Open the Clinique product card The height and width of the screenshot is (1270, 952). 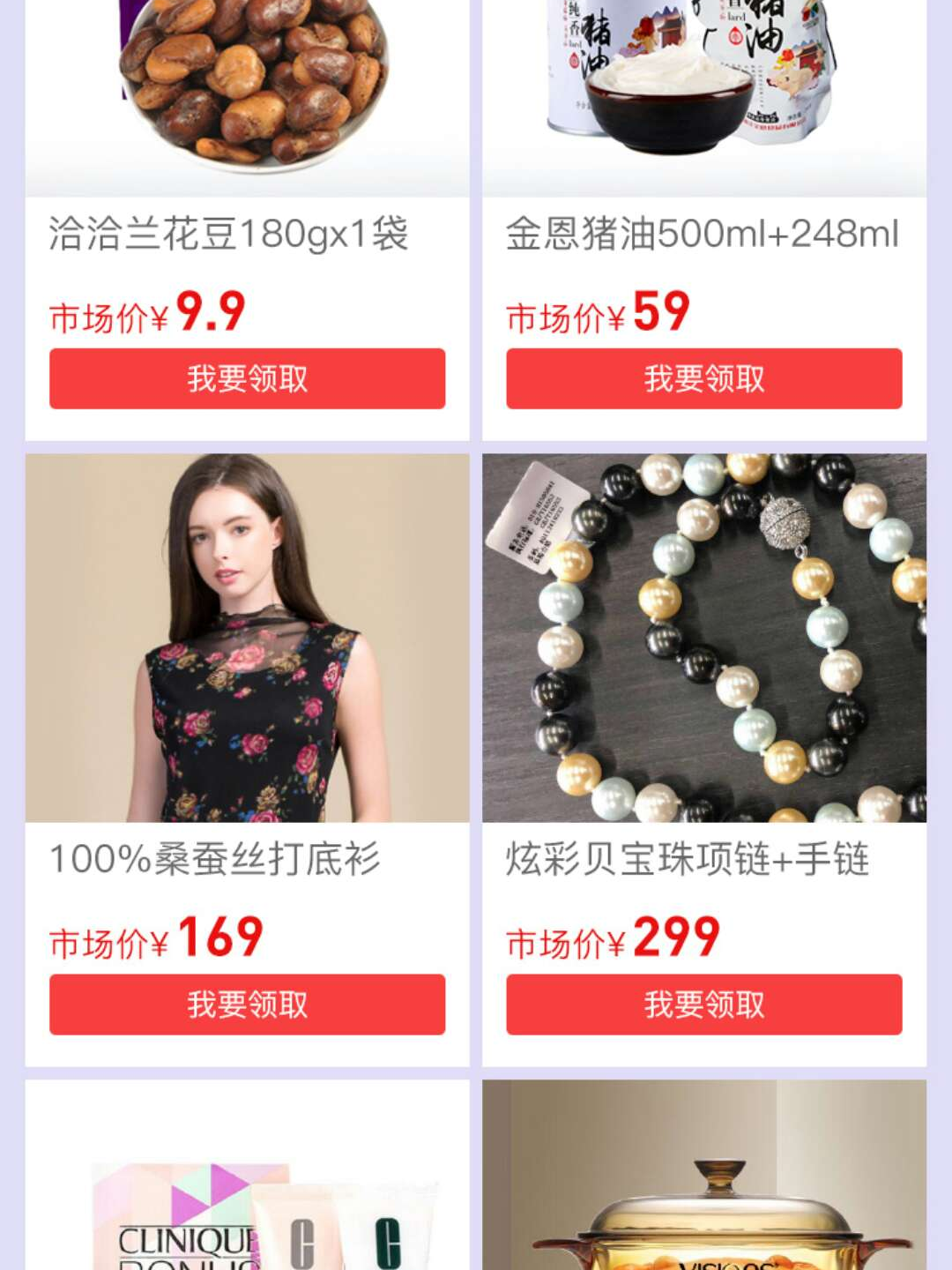pyautogui.click(x=247, y=1182)
